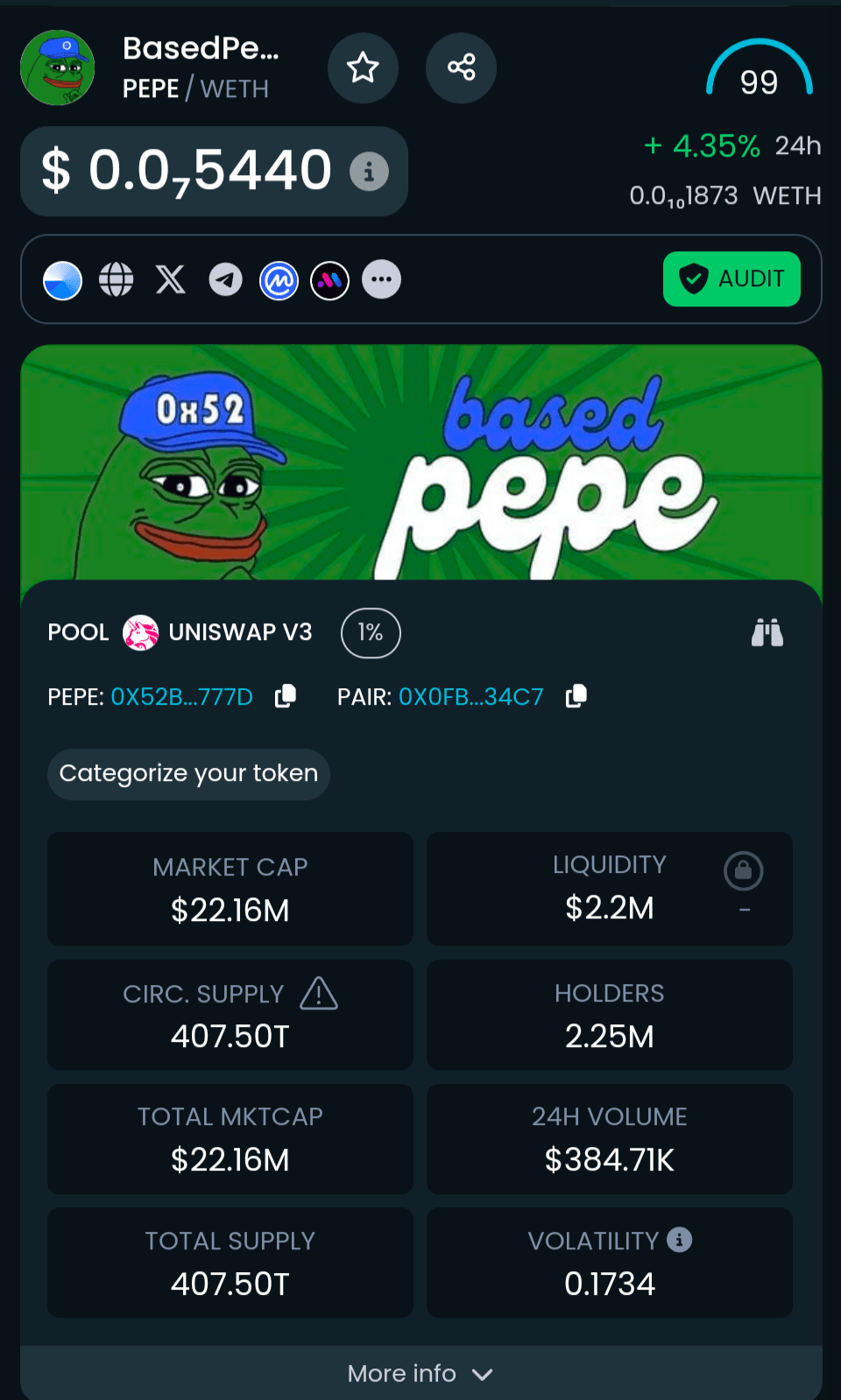Screen dimensions: 841x1400
Task: Open the binoculars explorer icon
Action: pos(767,632)
